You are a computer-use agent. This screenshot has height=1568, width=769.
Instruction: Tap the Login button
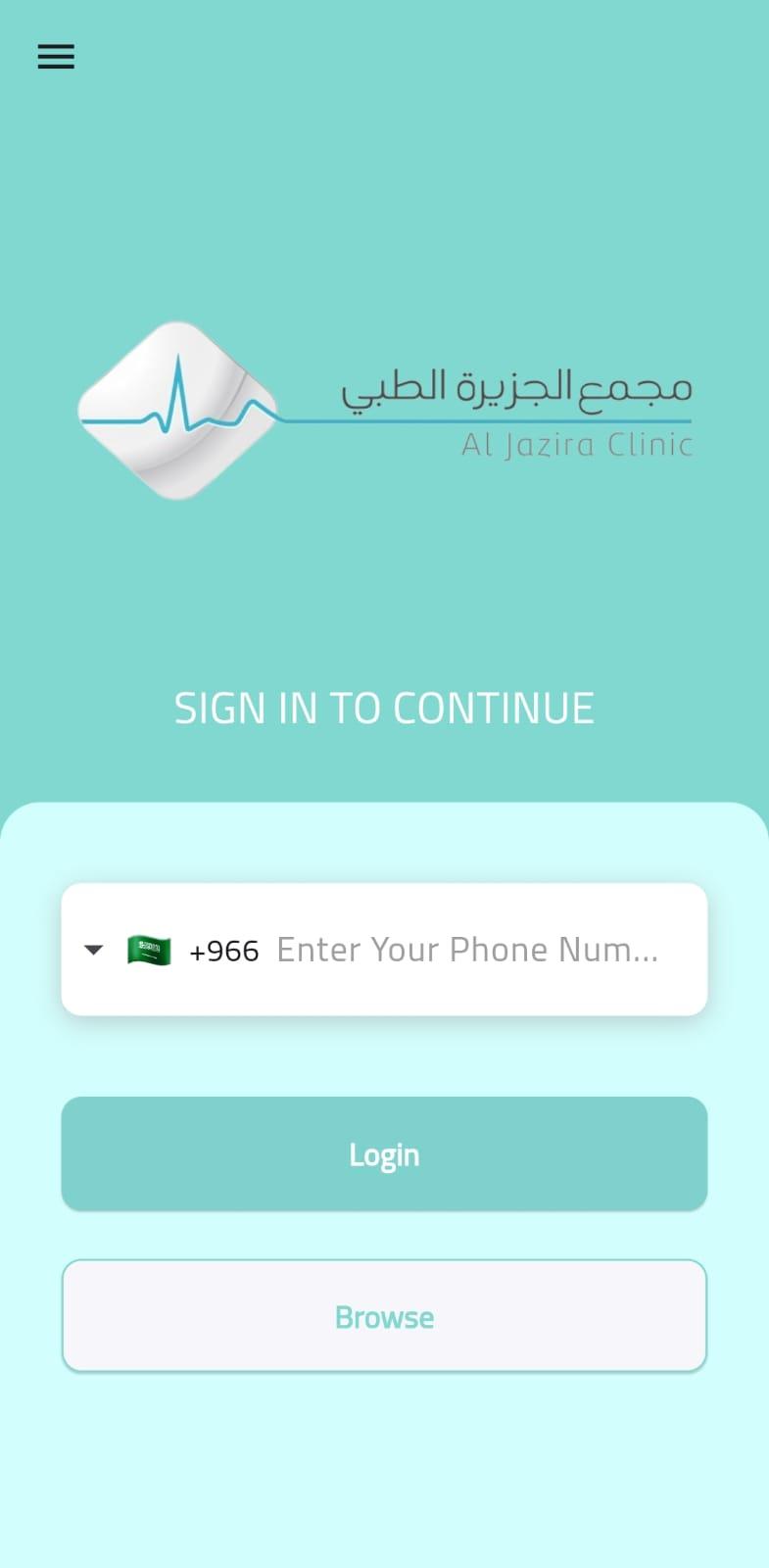pyautogui.click(x=384, y=1153)
